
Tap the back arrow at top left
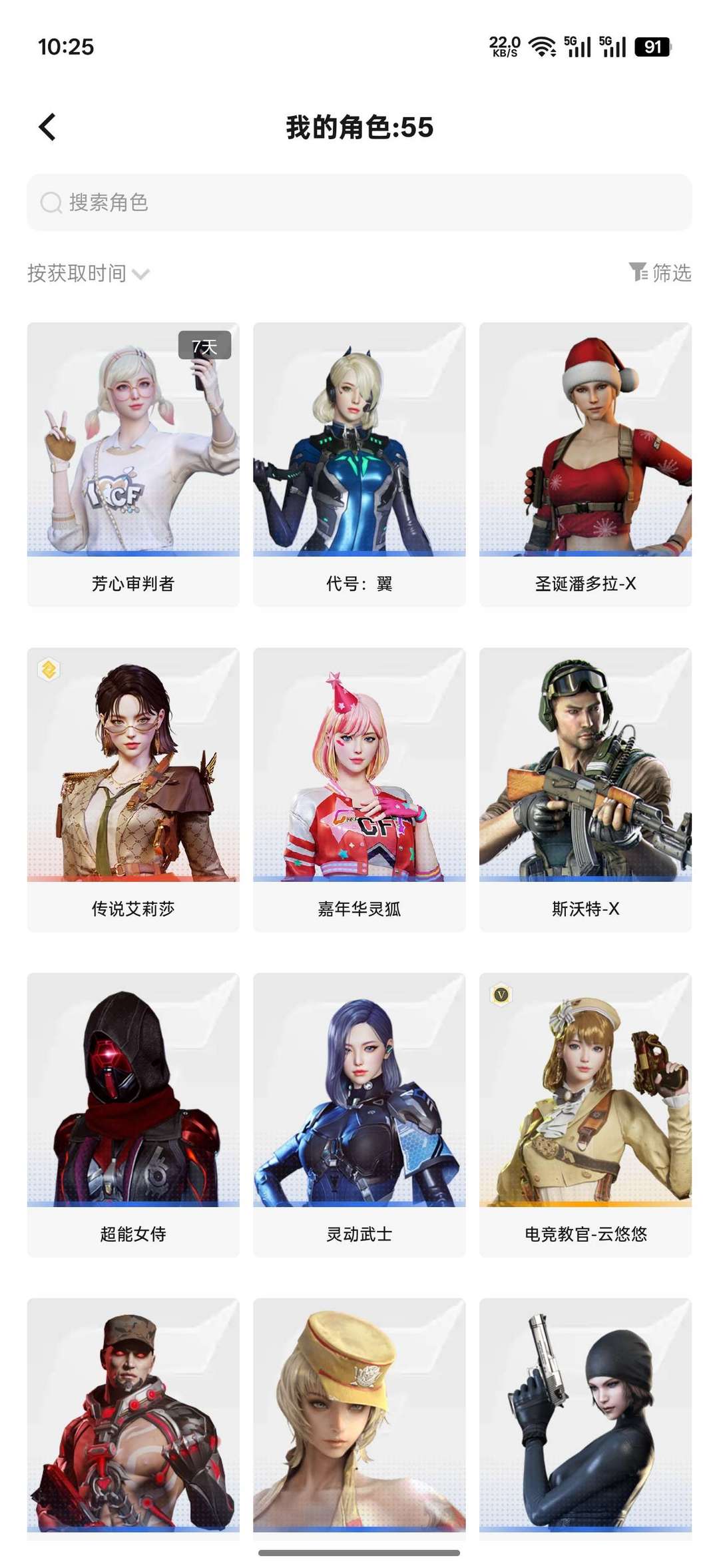point(47,127)
